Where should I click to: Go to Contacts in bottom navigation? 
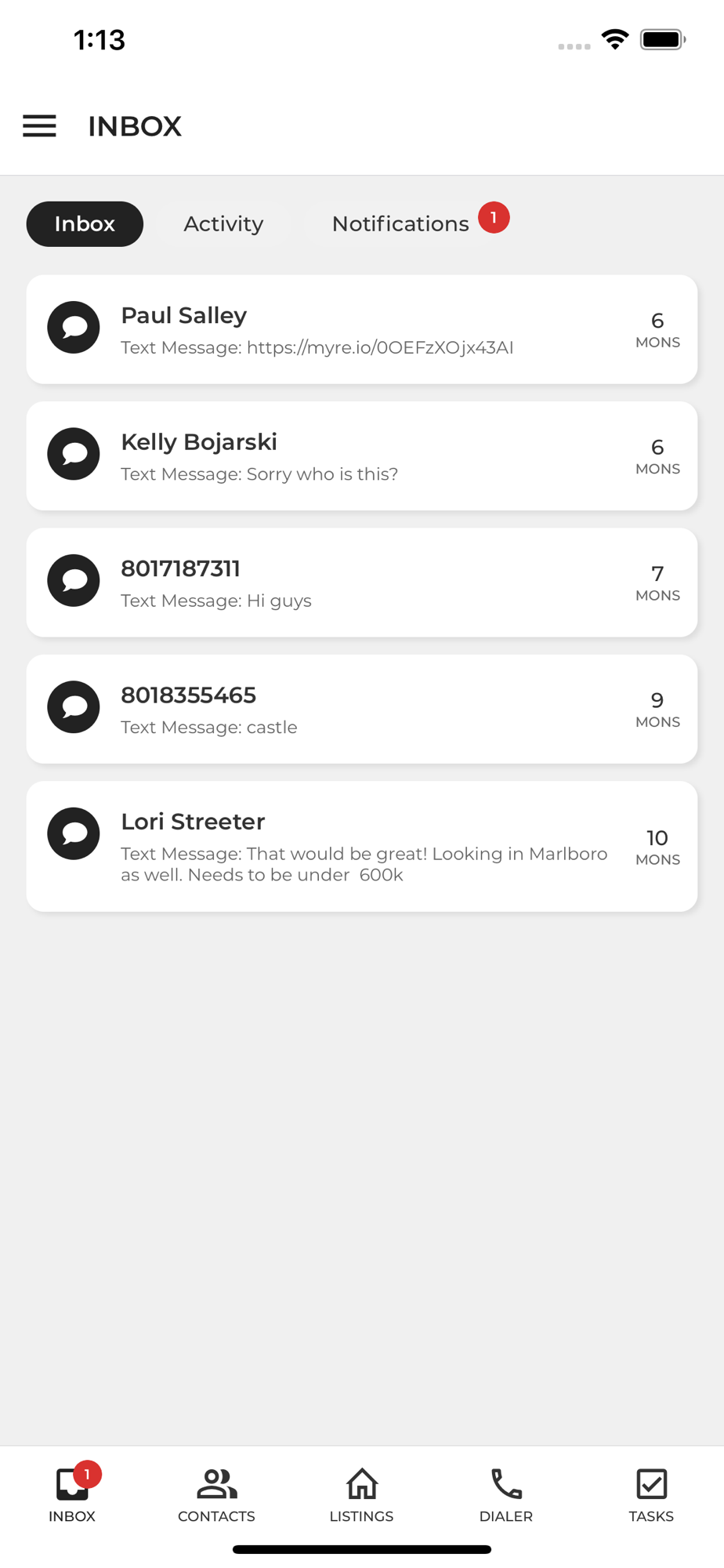(x=216, y=1496)
